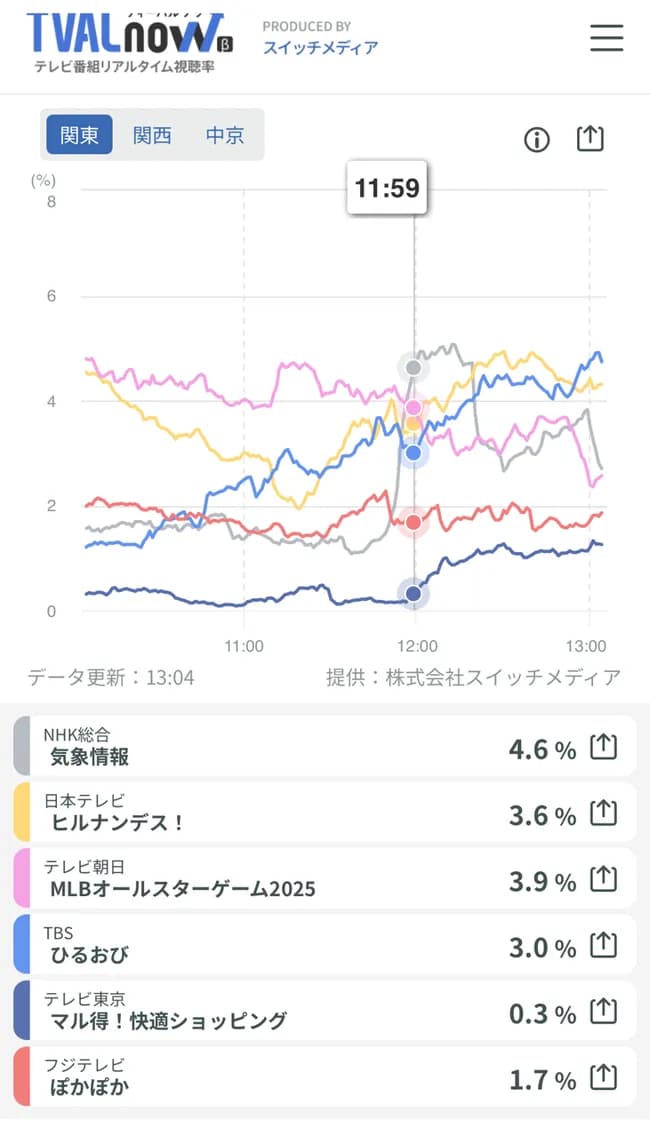This screenshot has width=650, height=1138.
Task: Open the chart info icon
Action: (537, 140)
